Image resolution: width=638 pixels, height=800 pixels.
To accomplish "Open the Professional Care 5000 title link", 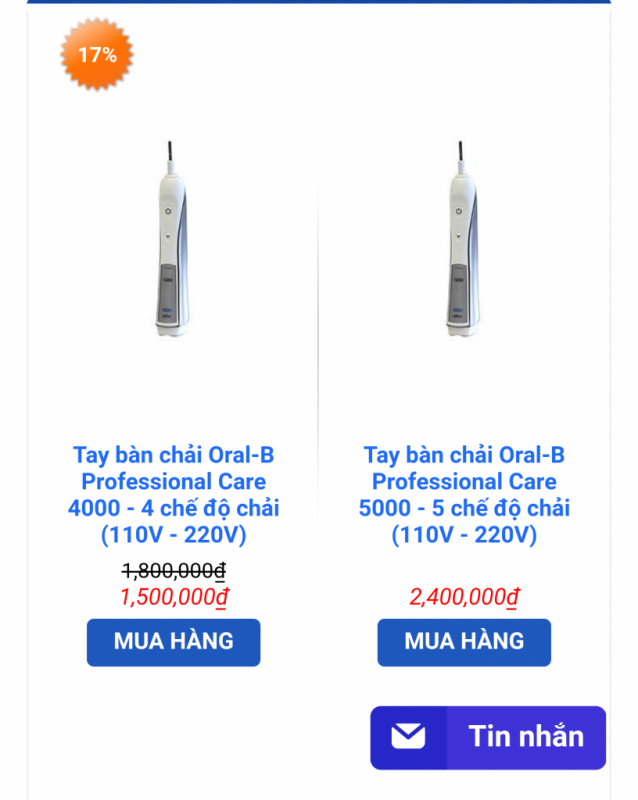I will pyautogui.click(x=464, y=495).
